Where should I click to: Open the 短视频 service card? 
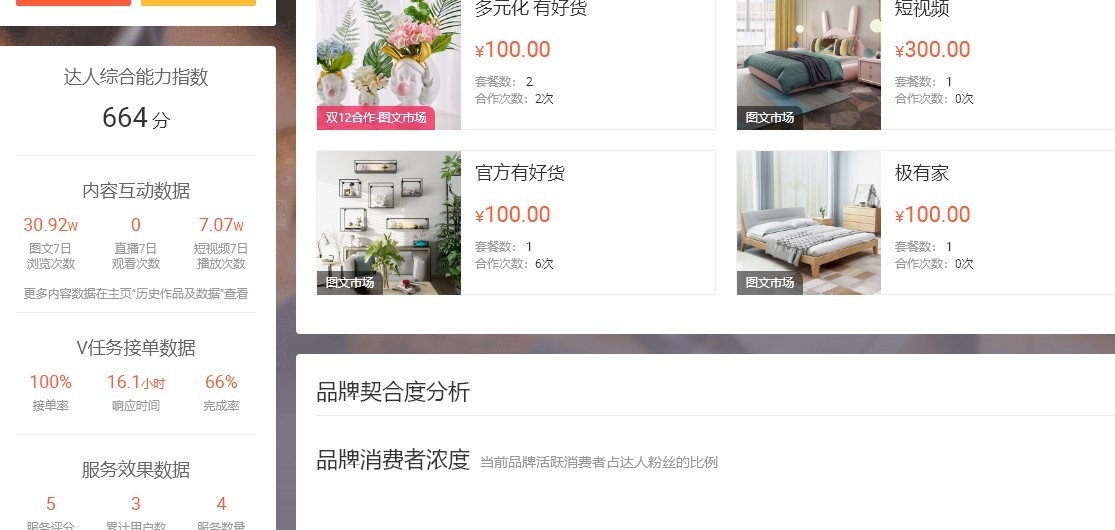921,10
